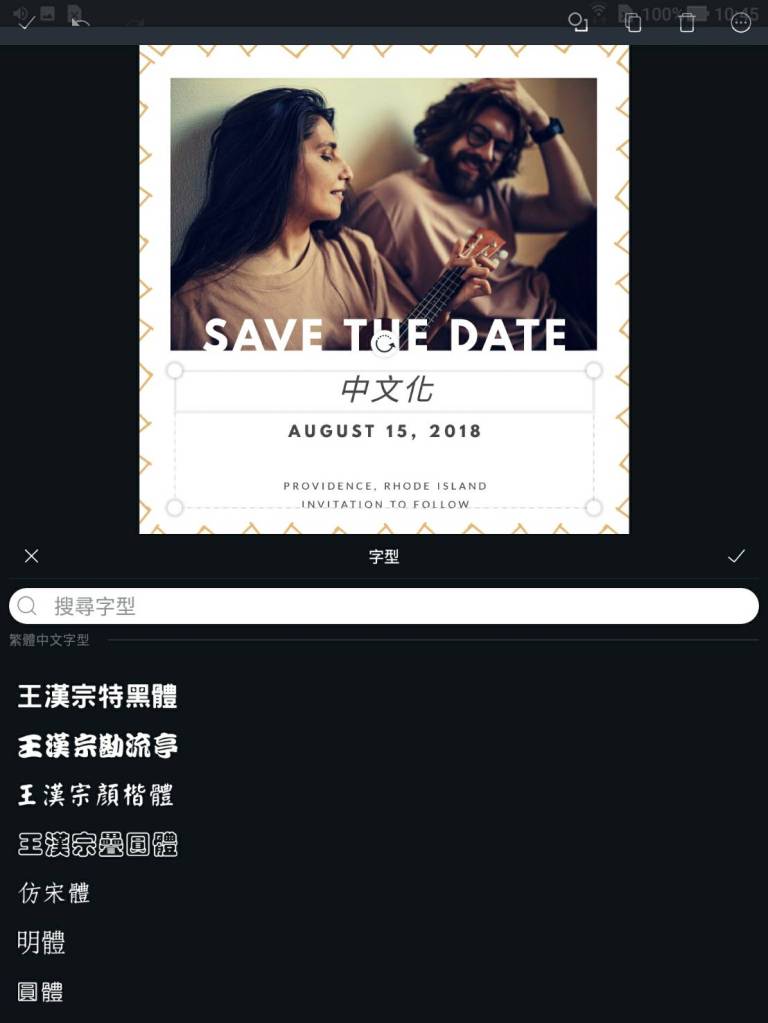The width and height of the screenshot is (768, 1023).
Task: Open the more options menu
Action: 741,22
